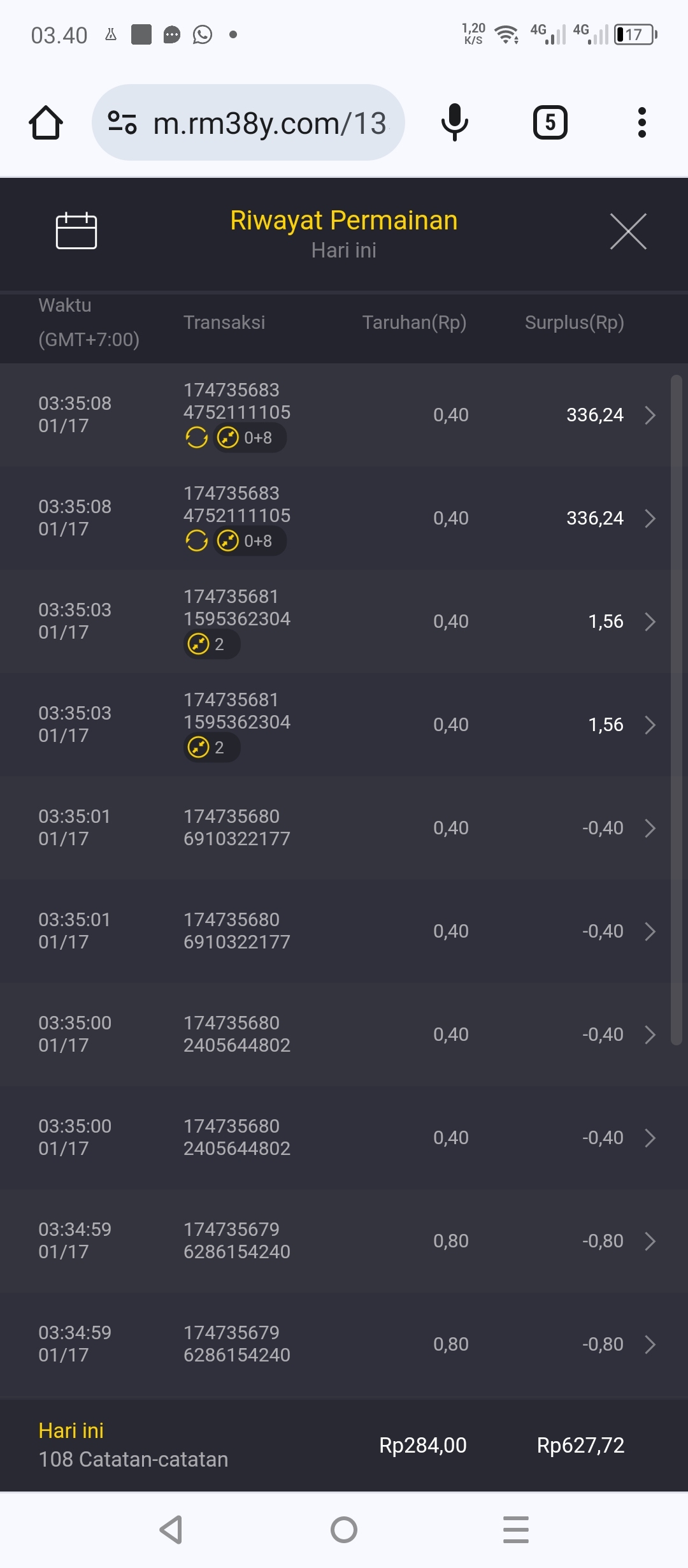Open the tab switcher showing 5 tabs

click(x=550, y=122)
